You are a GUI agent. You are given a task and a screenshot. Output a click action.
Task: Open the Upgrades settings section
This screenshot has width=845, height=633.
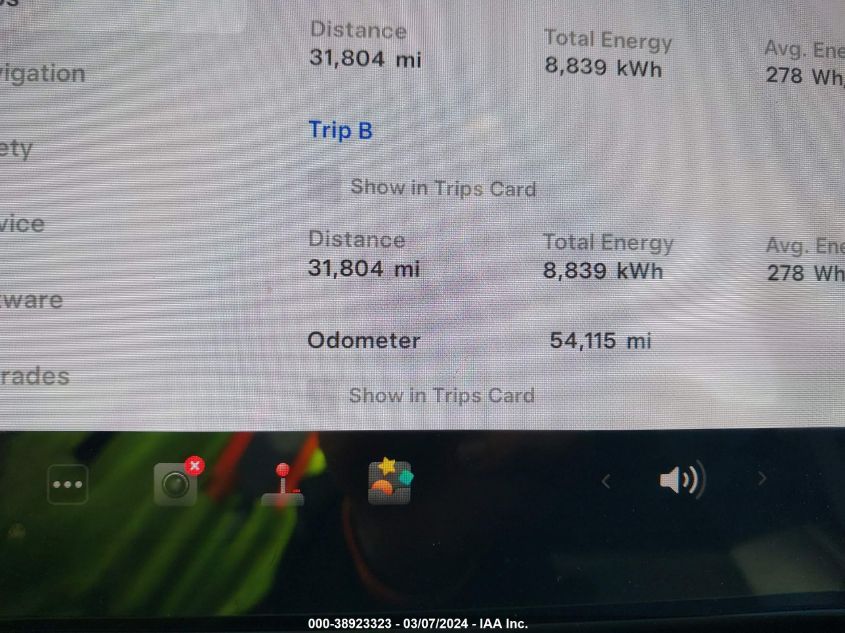[36, 376]
